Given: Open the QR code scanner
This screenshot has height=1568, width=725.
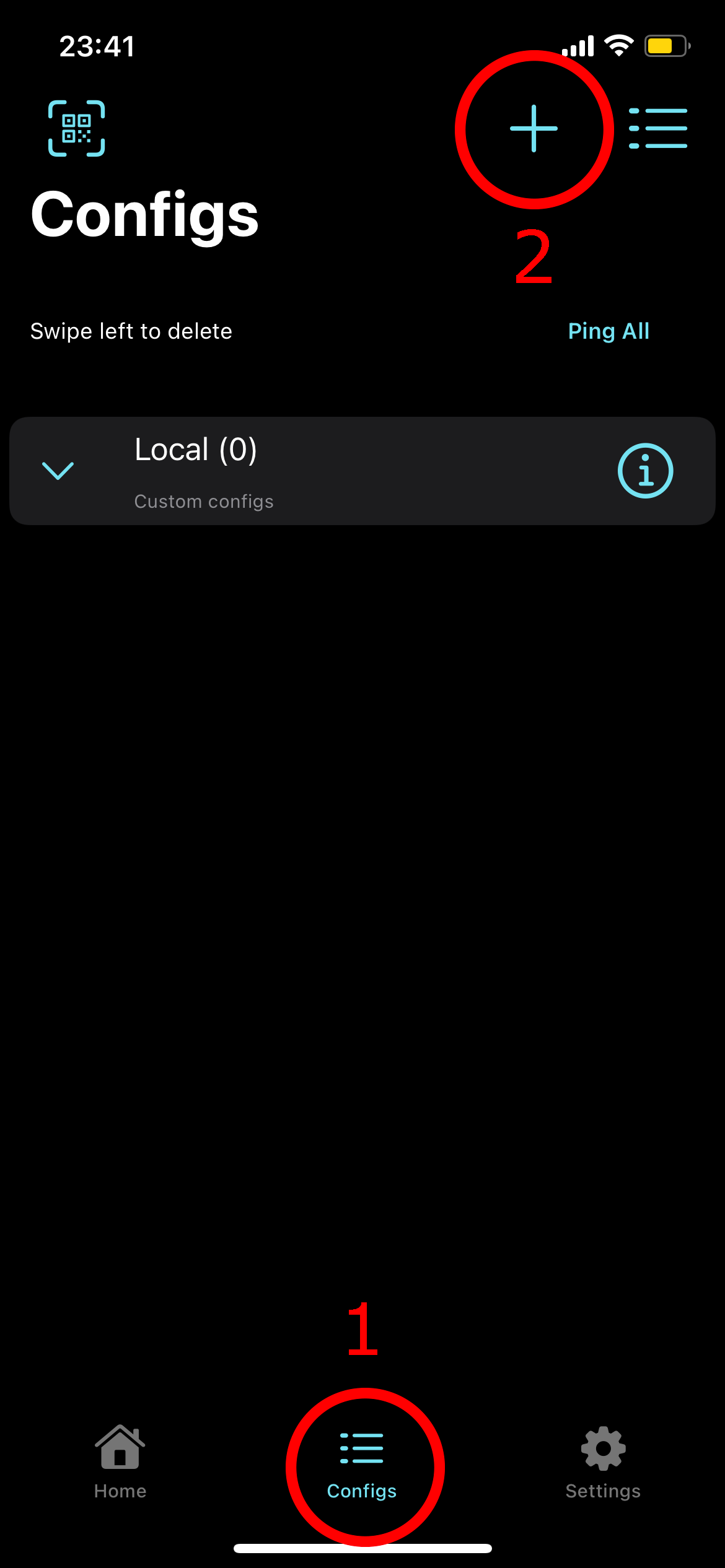Looking at the screenshot, I should point(77,128).
